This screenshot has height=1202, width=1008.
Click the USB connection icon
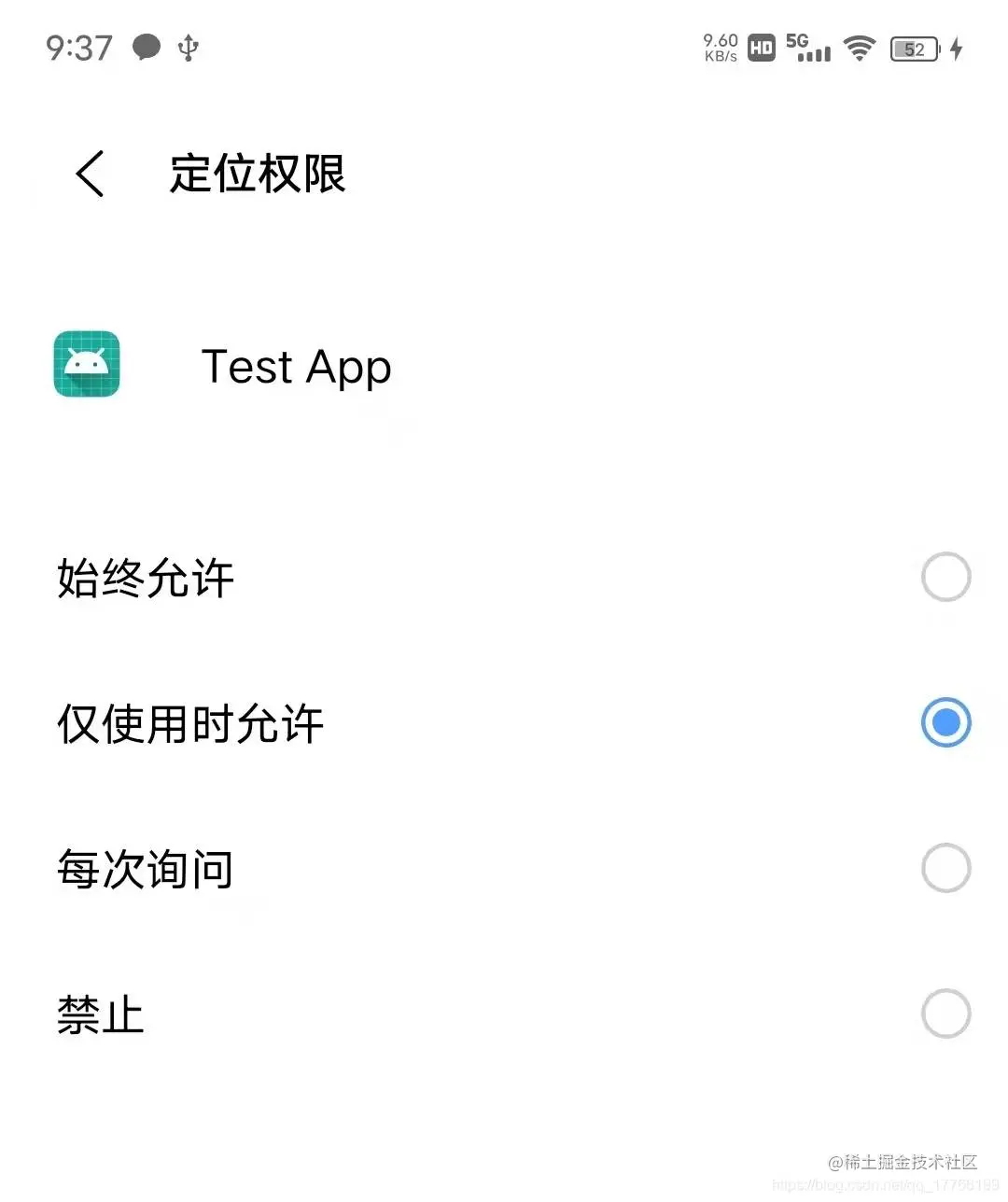(189, 48)
